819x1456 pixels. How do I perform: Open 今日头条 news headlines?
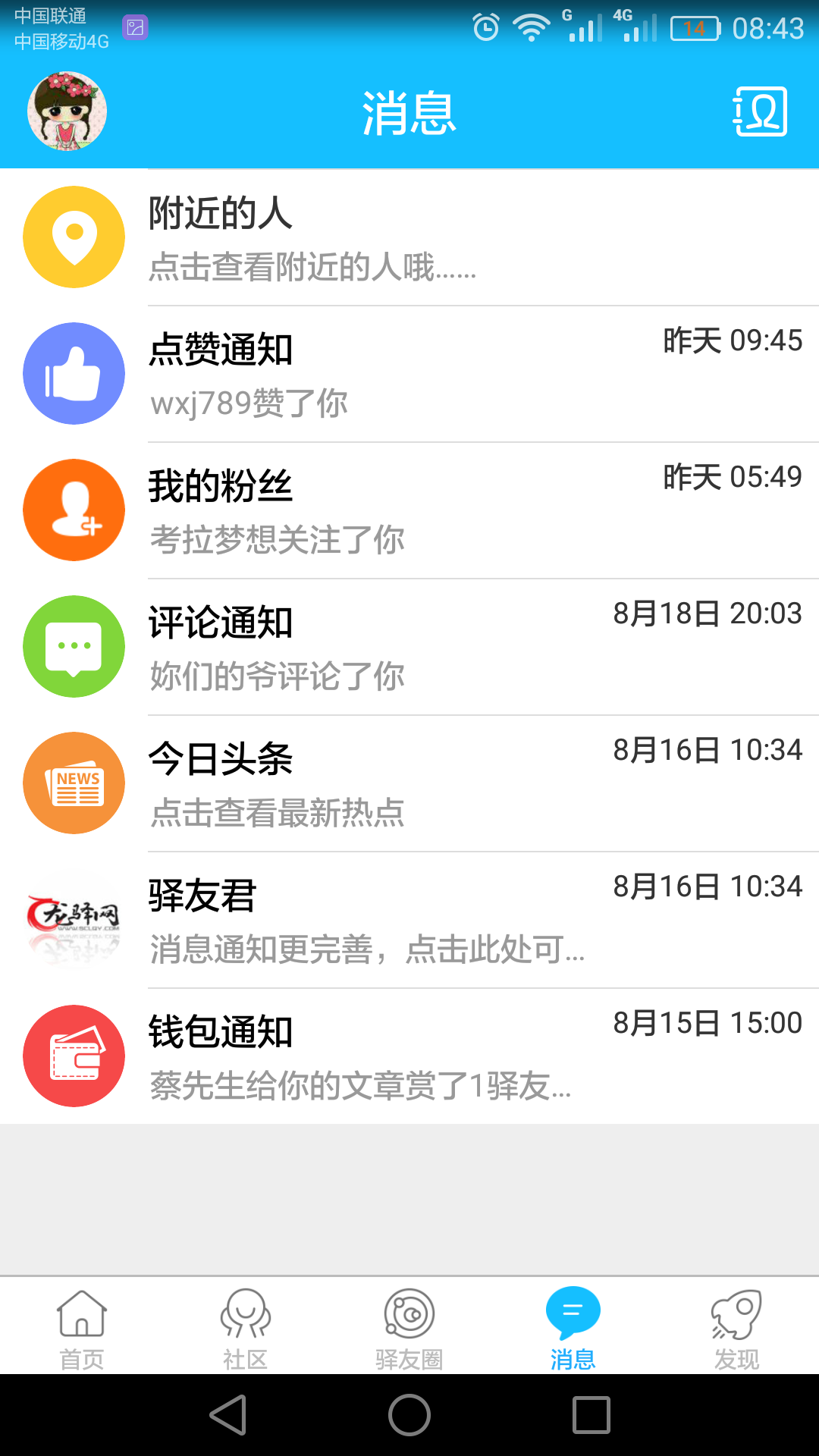[409, 783]
